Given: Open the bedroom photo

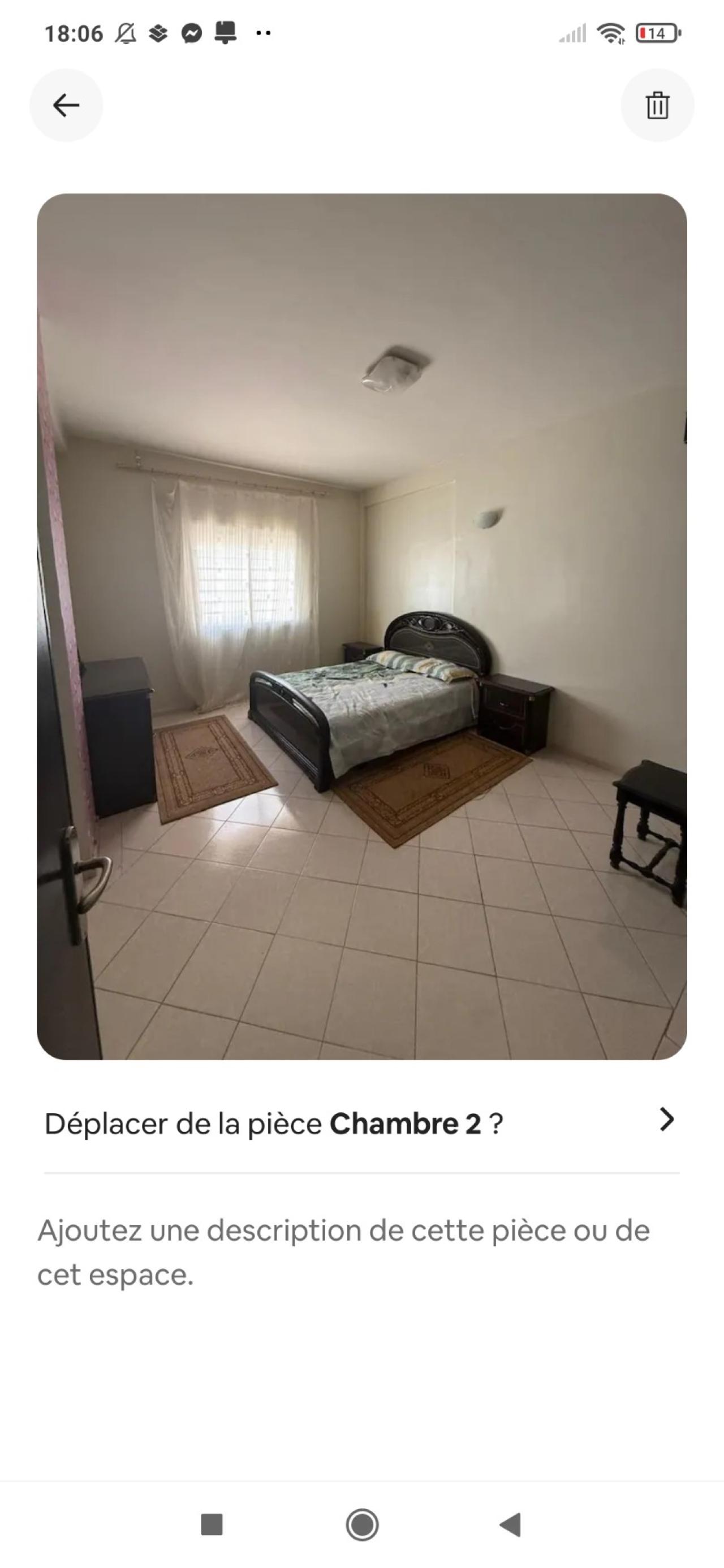Looking at the screenshot, I should click(361, 627).
